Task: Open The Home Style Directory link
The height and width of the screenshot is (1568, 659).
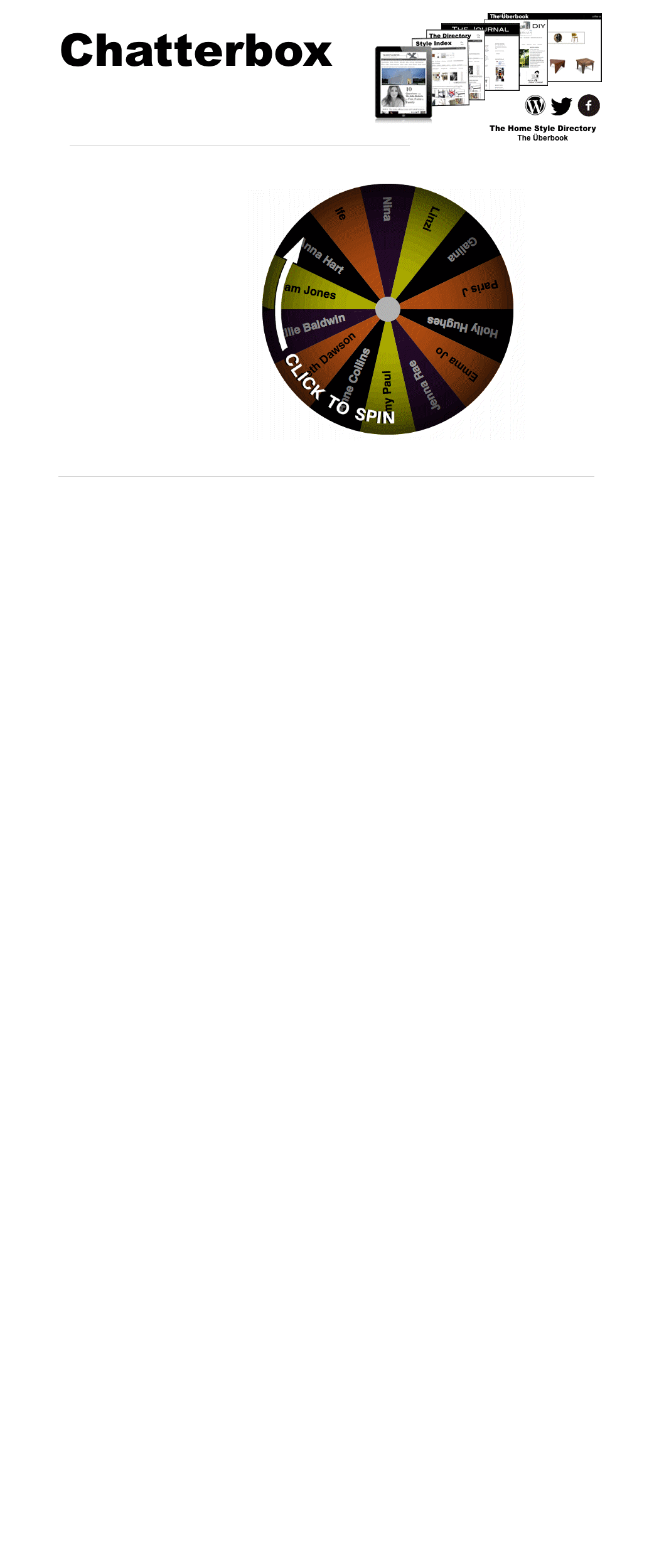Action: 542,129
